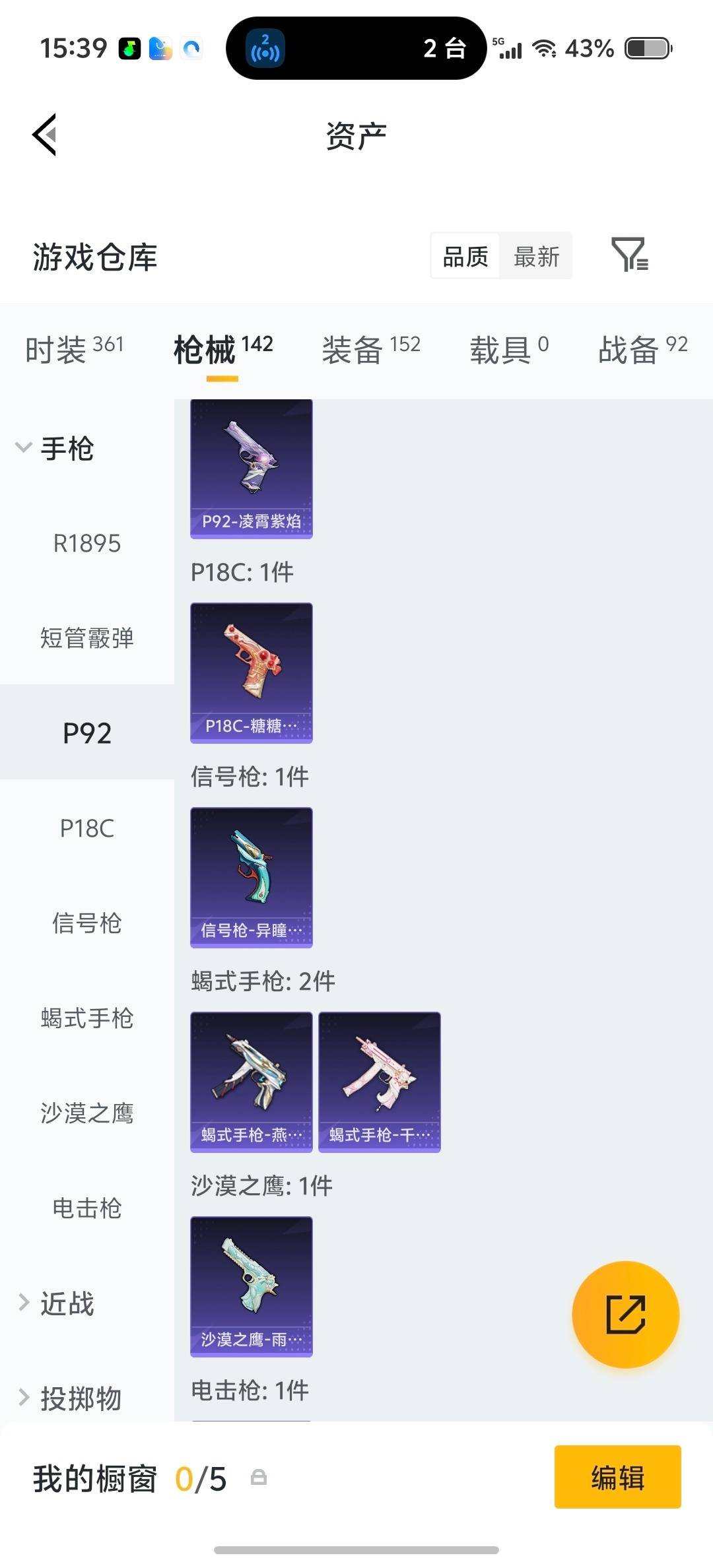Sort items by 品质

pos(464,257)
